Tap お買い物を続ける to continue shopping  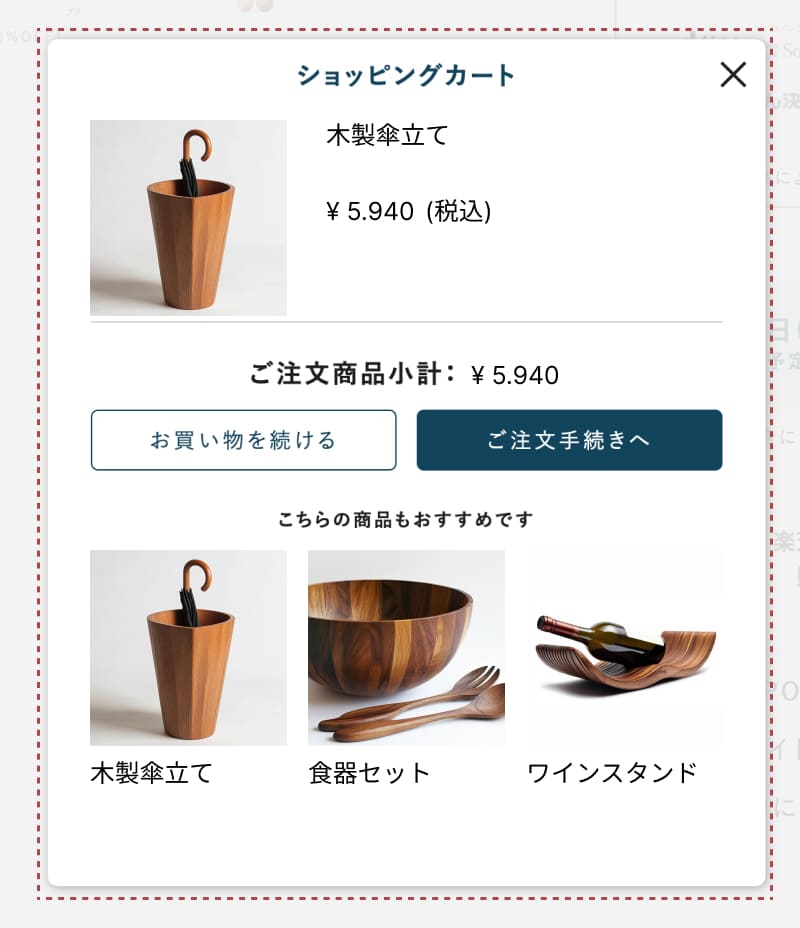[243, 440]
